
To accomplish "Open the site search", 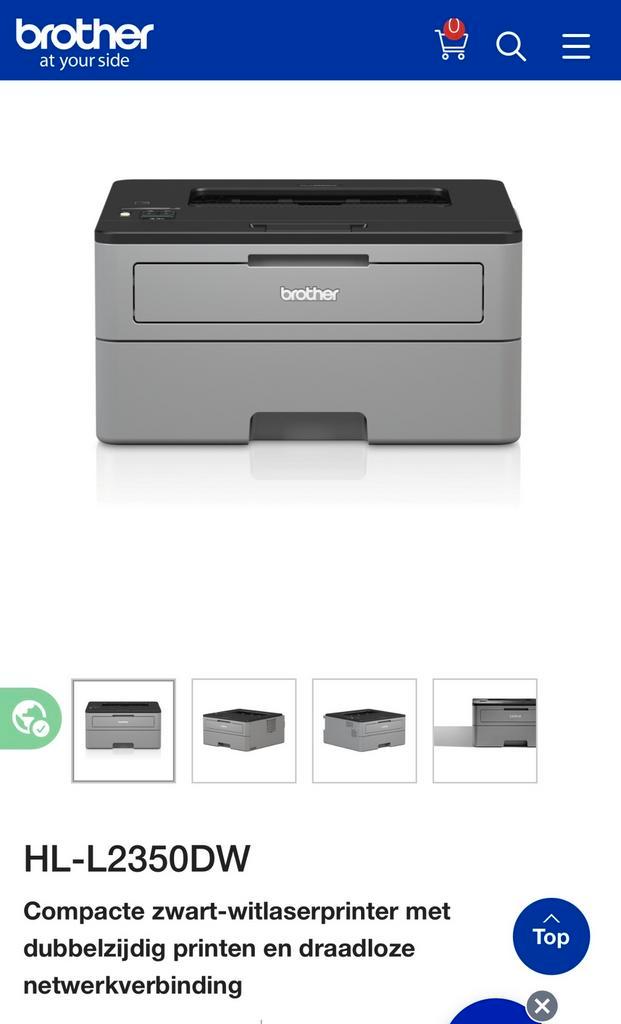I will pos(511,46).
